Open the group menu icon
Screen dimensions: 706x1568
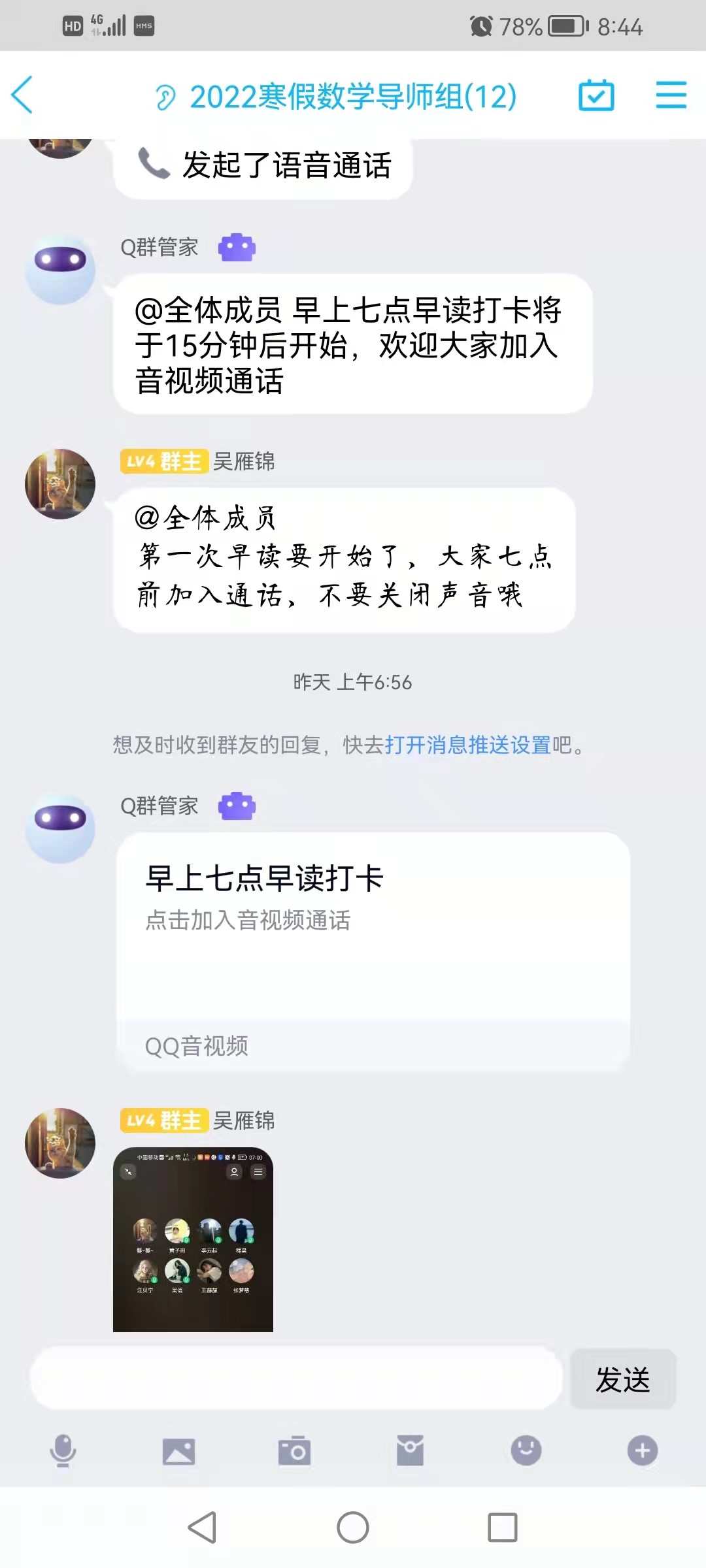coord(671,95)
